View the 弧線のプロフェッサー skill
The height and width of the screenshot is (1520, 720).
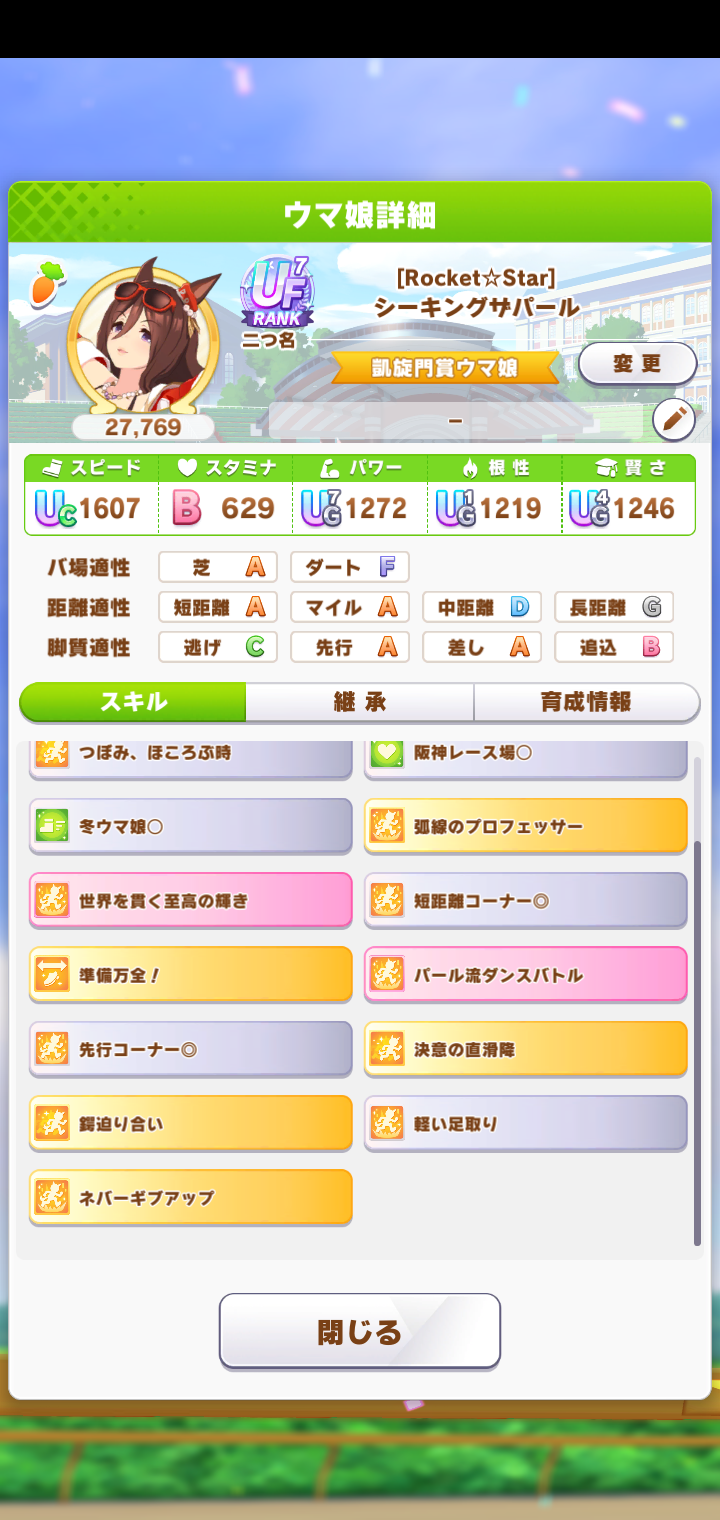tap(526, 826)
